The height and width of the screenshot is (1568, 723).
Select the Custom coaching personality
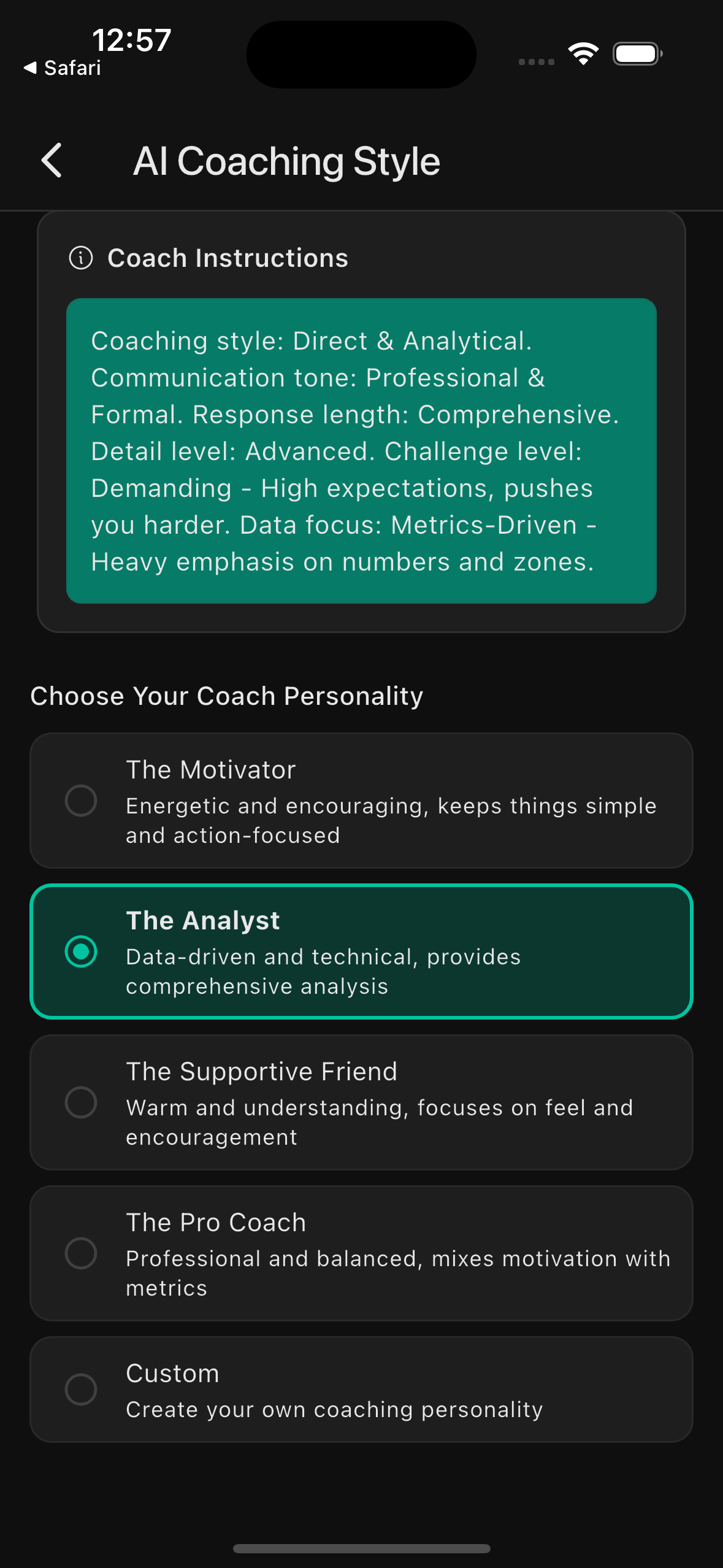coord(361,1389)
